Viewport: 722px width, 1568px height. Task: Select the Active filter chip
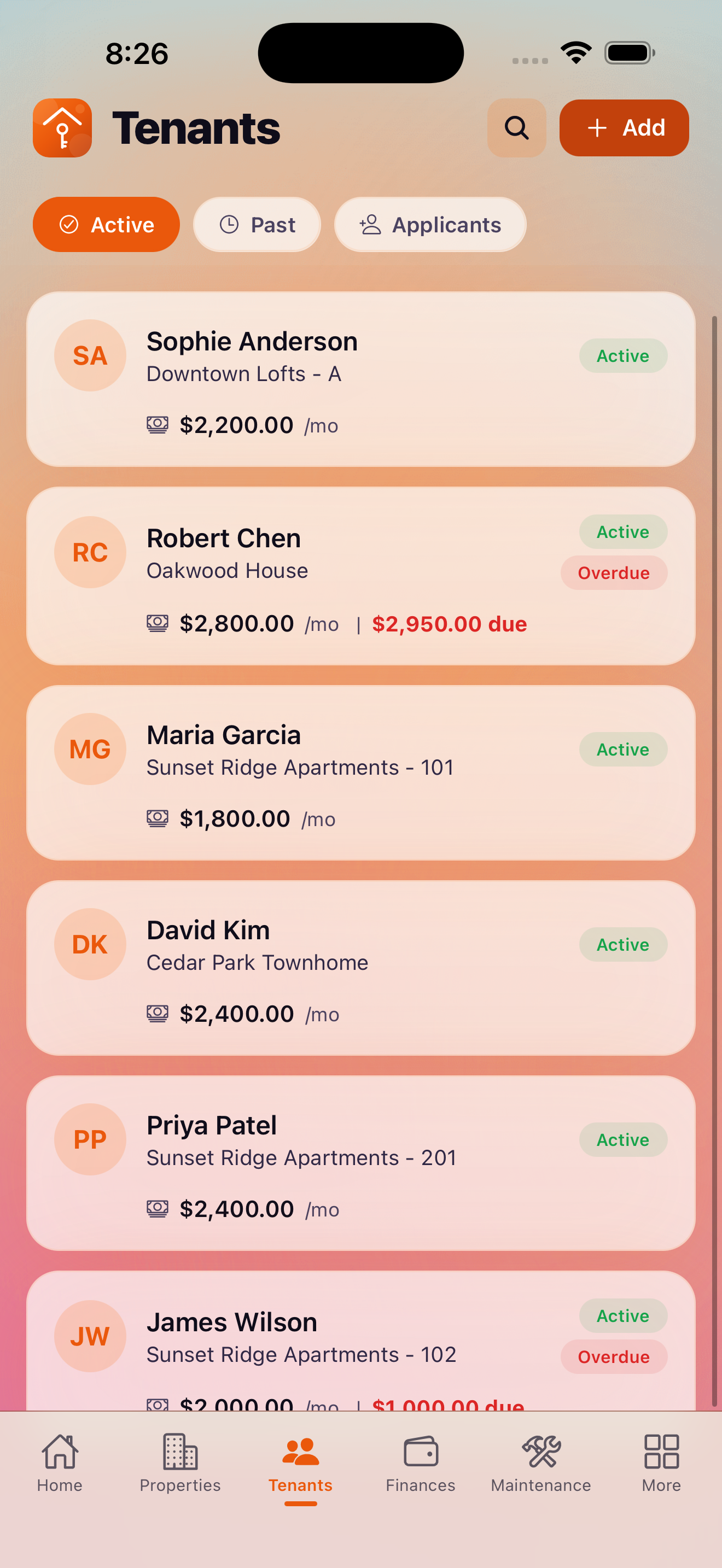point(106,225)
